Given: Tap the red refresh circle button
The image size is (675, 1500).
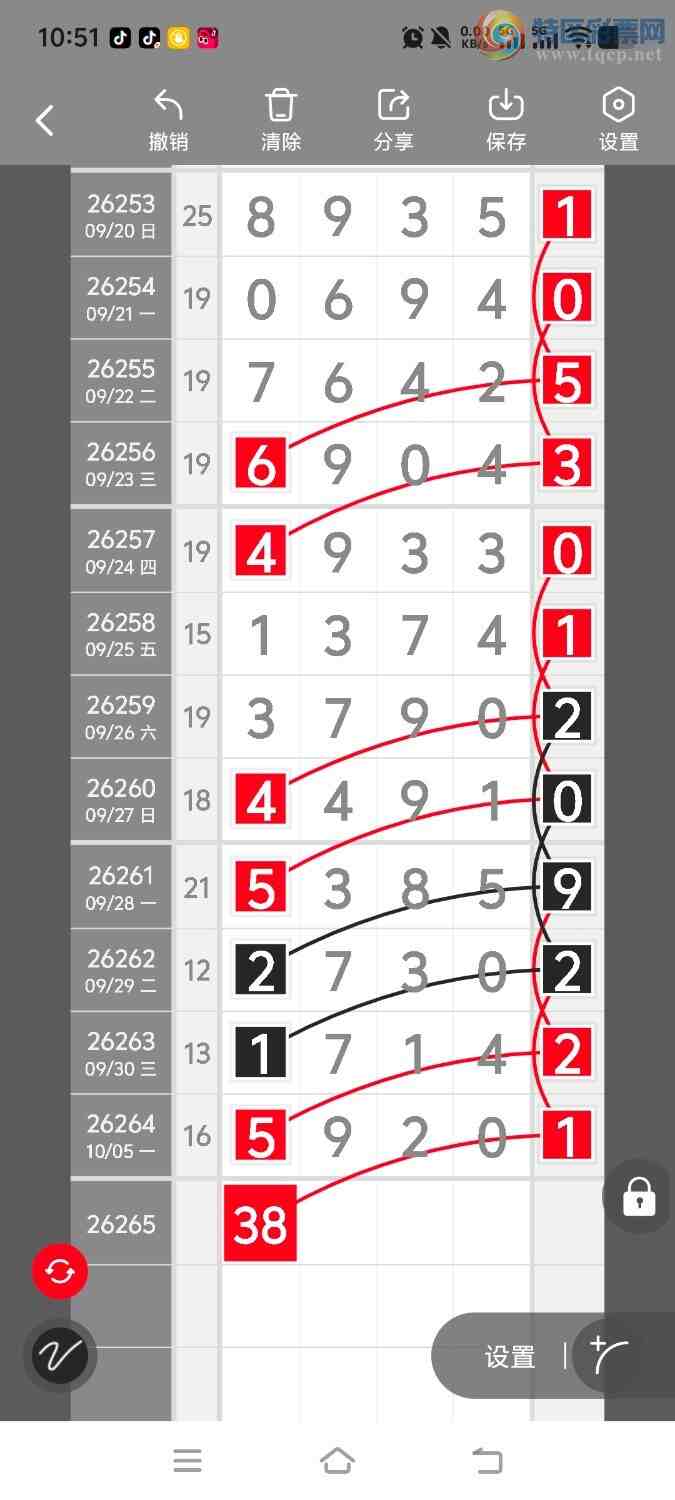Looking at the screenshot, I should [x=60, y=1272].
